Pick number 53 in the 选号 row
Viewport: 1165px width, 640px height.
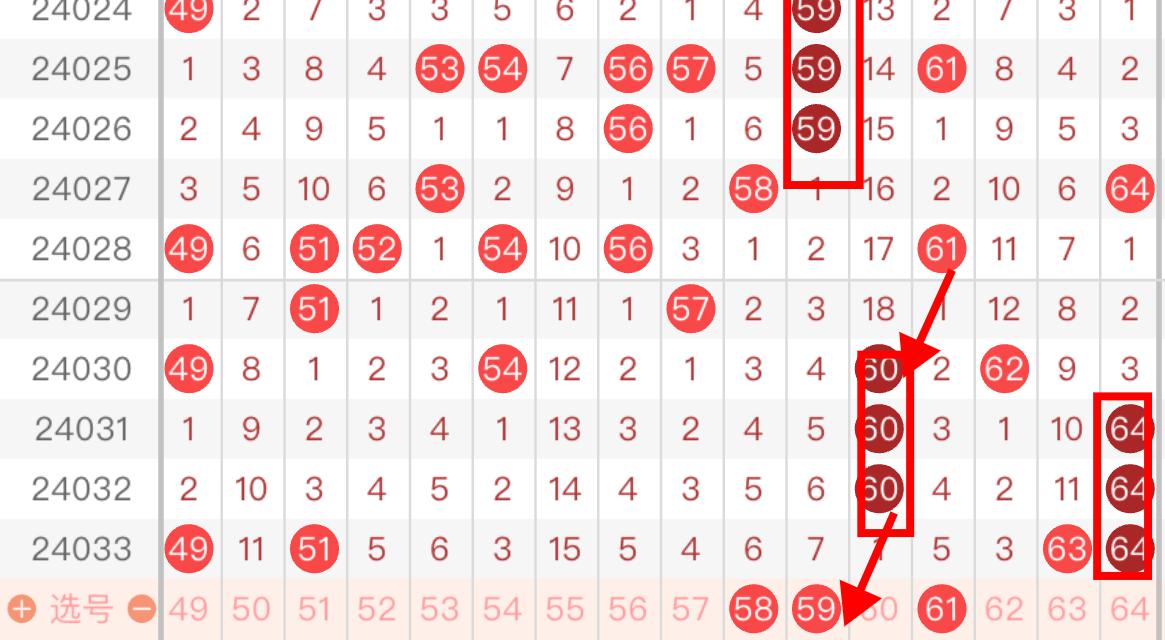pos(439,608)
